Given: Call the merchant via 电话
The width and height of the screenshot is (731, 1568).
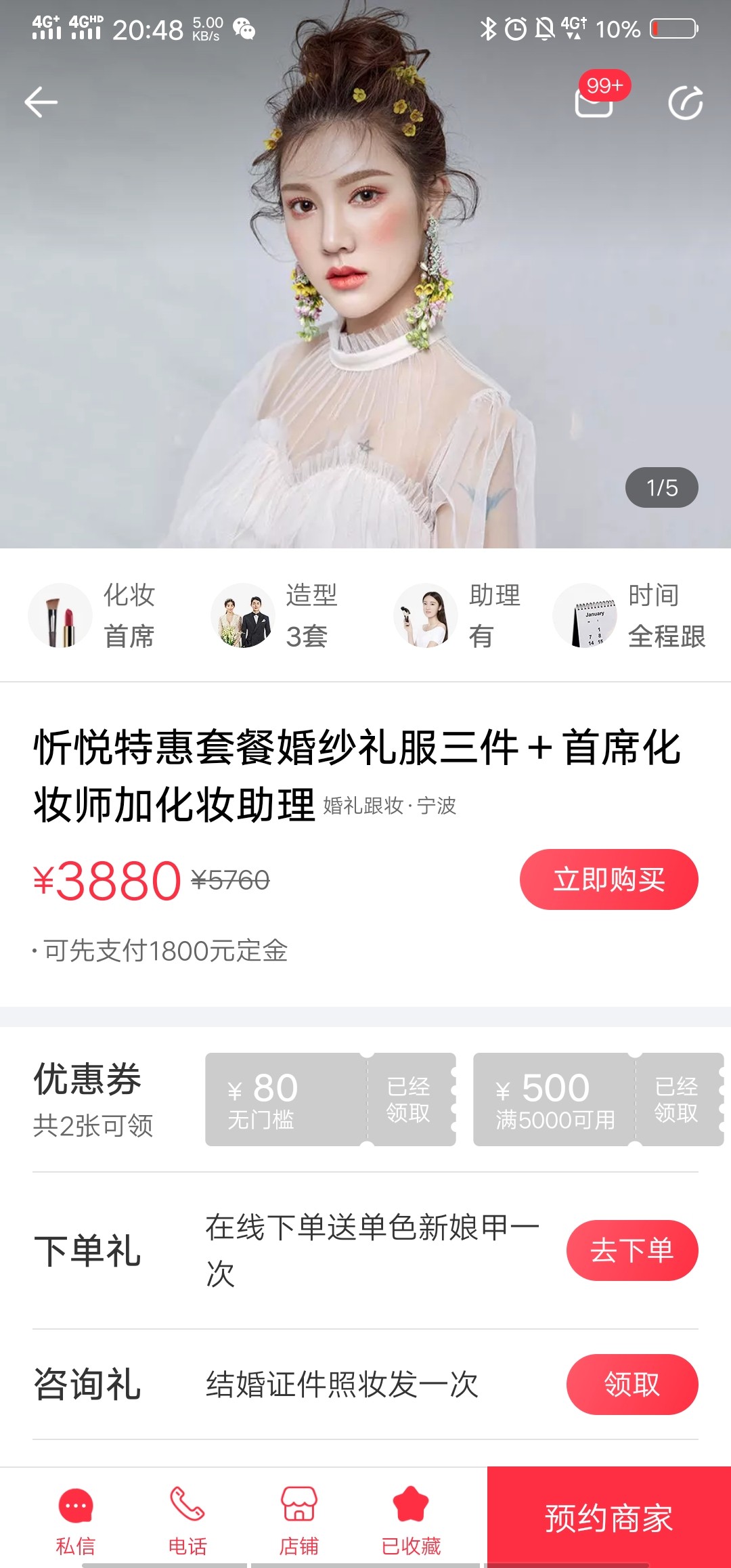Looking at the screenshot, I should coord(187,1520).
